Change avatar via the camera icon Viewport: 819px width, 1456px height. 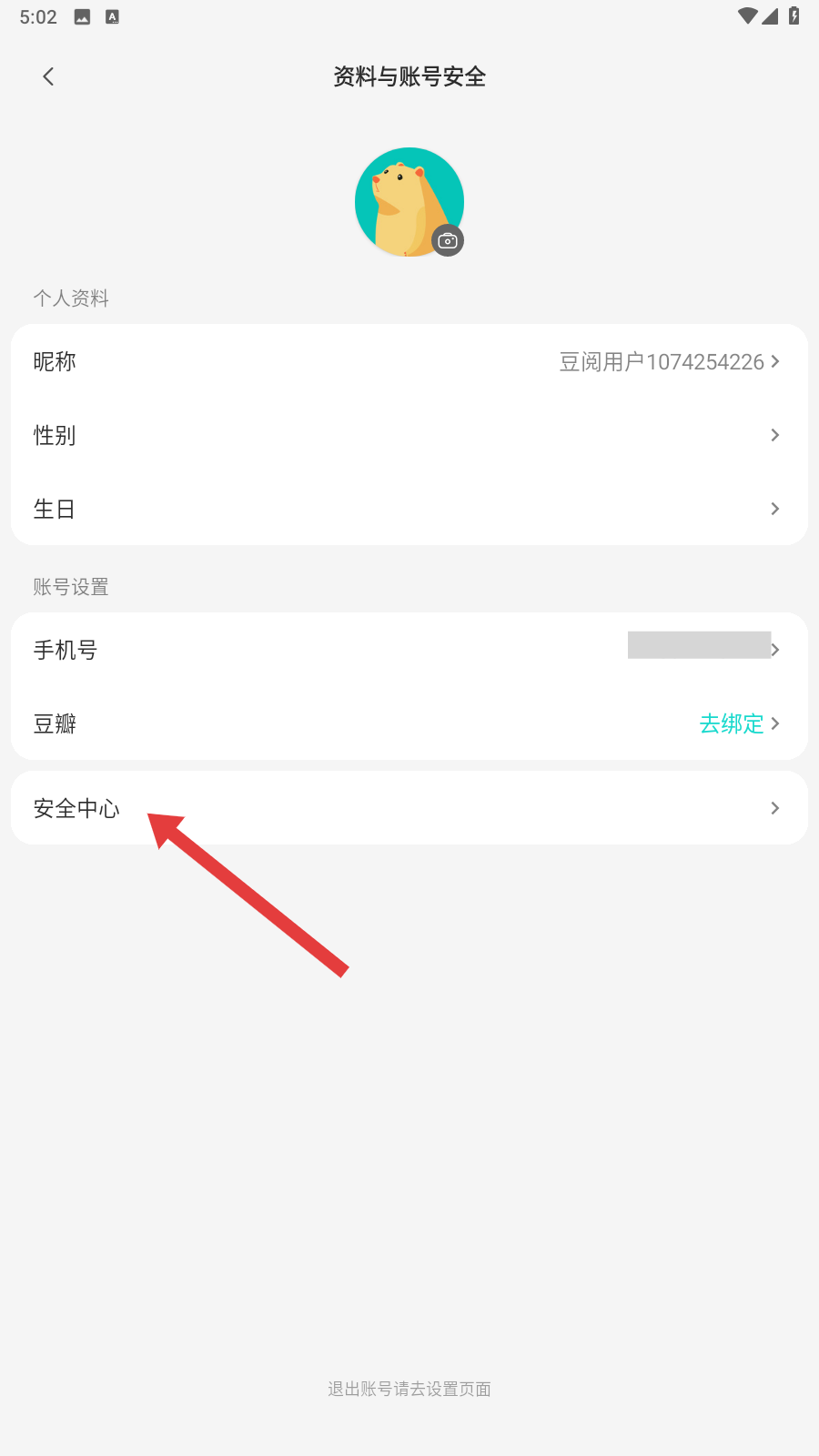click(448, 240)
